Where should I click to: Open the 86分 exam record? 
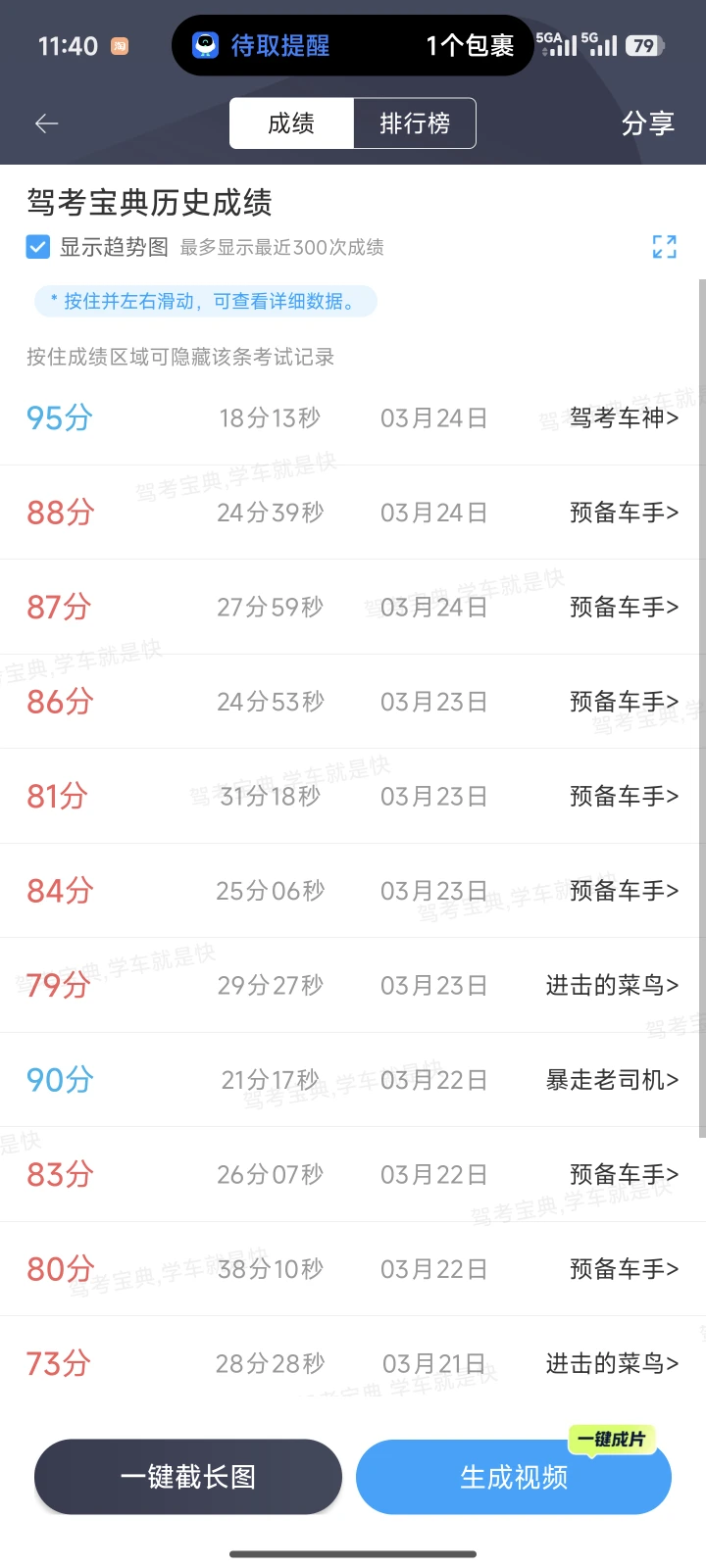(x=624, y=702)
